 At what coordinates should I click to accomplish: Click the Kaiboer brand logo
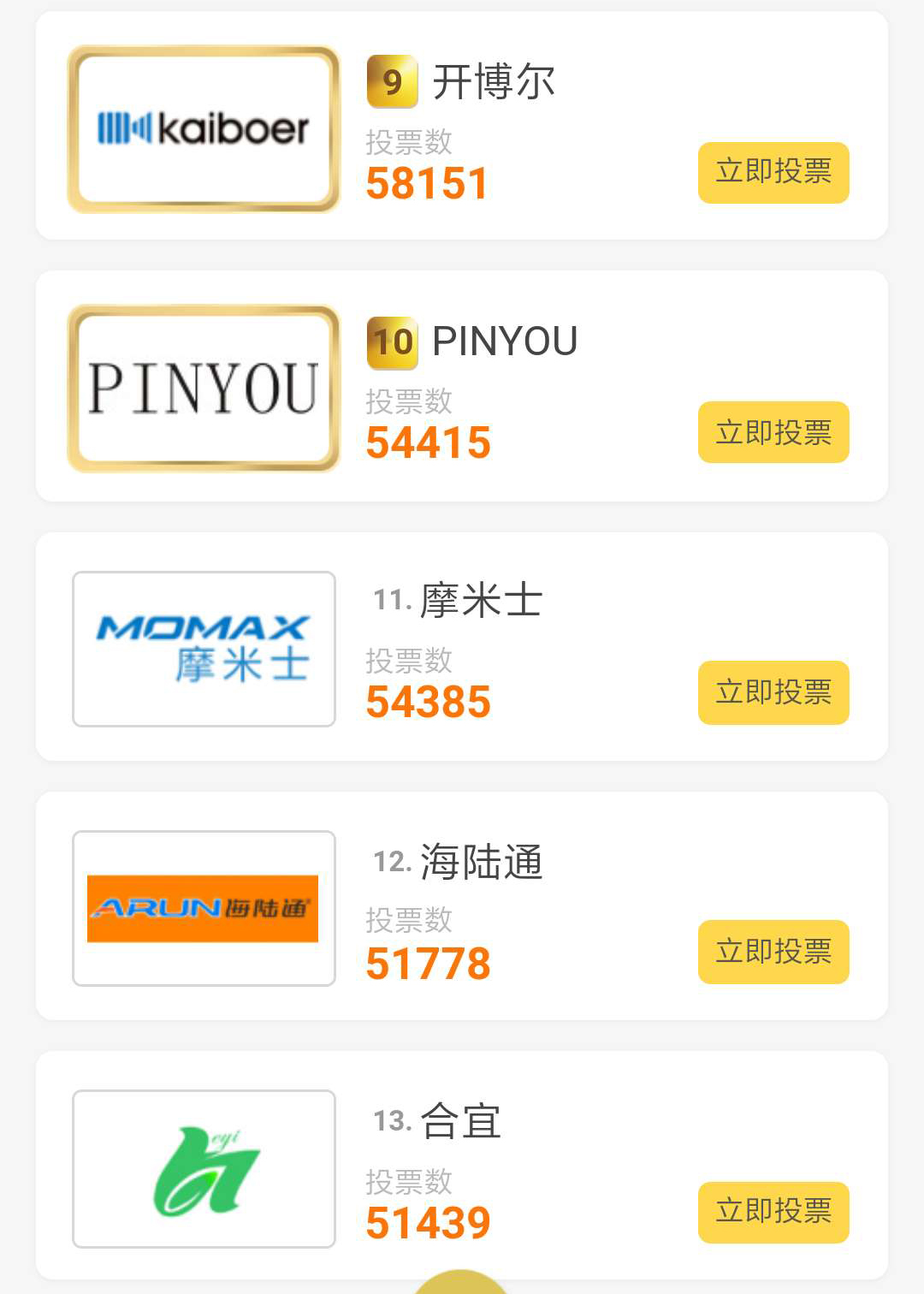(203, 128)
